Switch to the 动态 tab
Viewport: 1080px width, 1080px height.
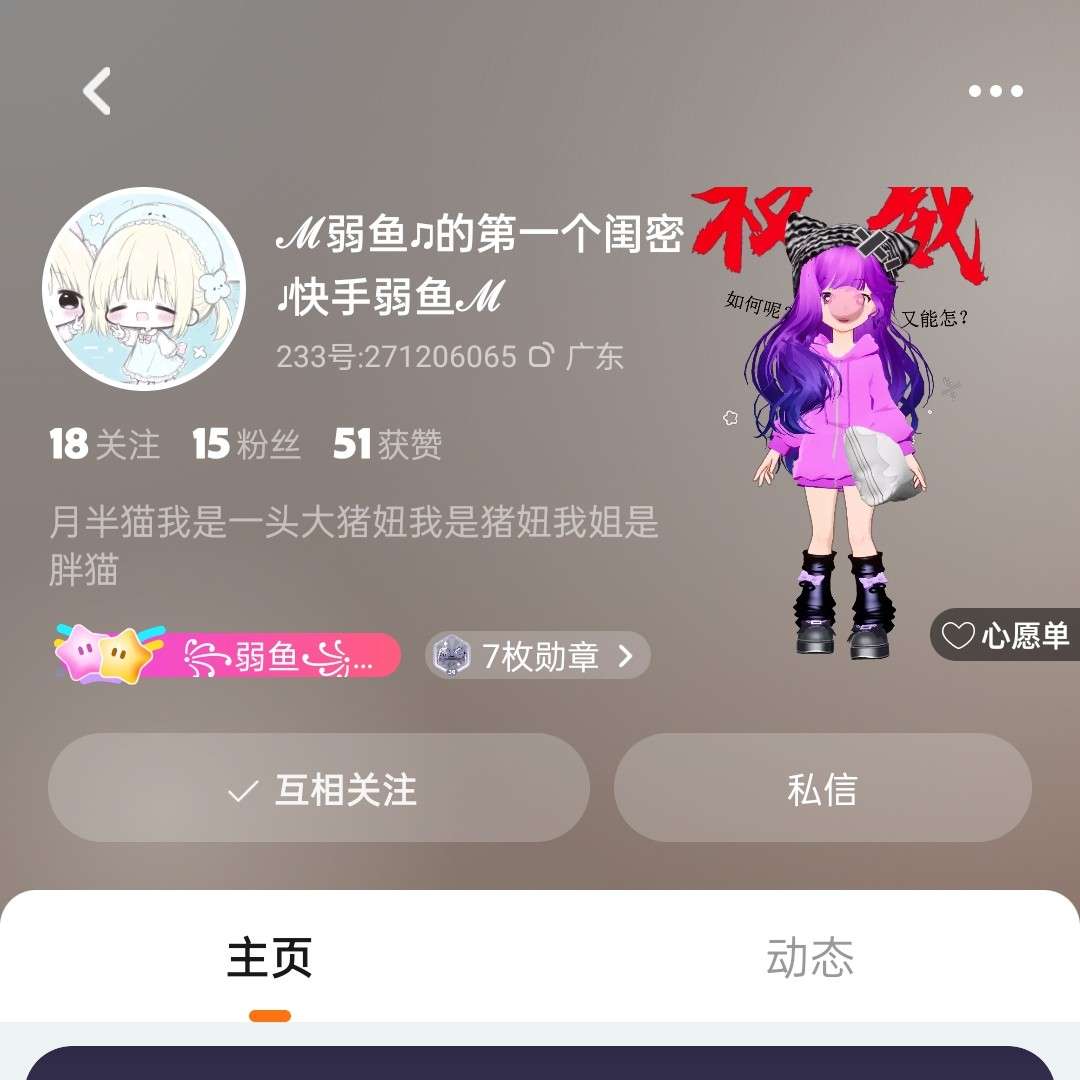coord(810,958)
